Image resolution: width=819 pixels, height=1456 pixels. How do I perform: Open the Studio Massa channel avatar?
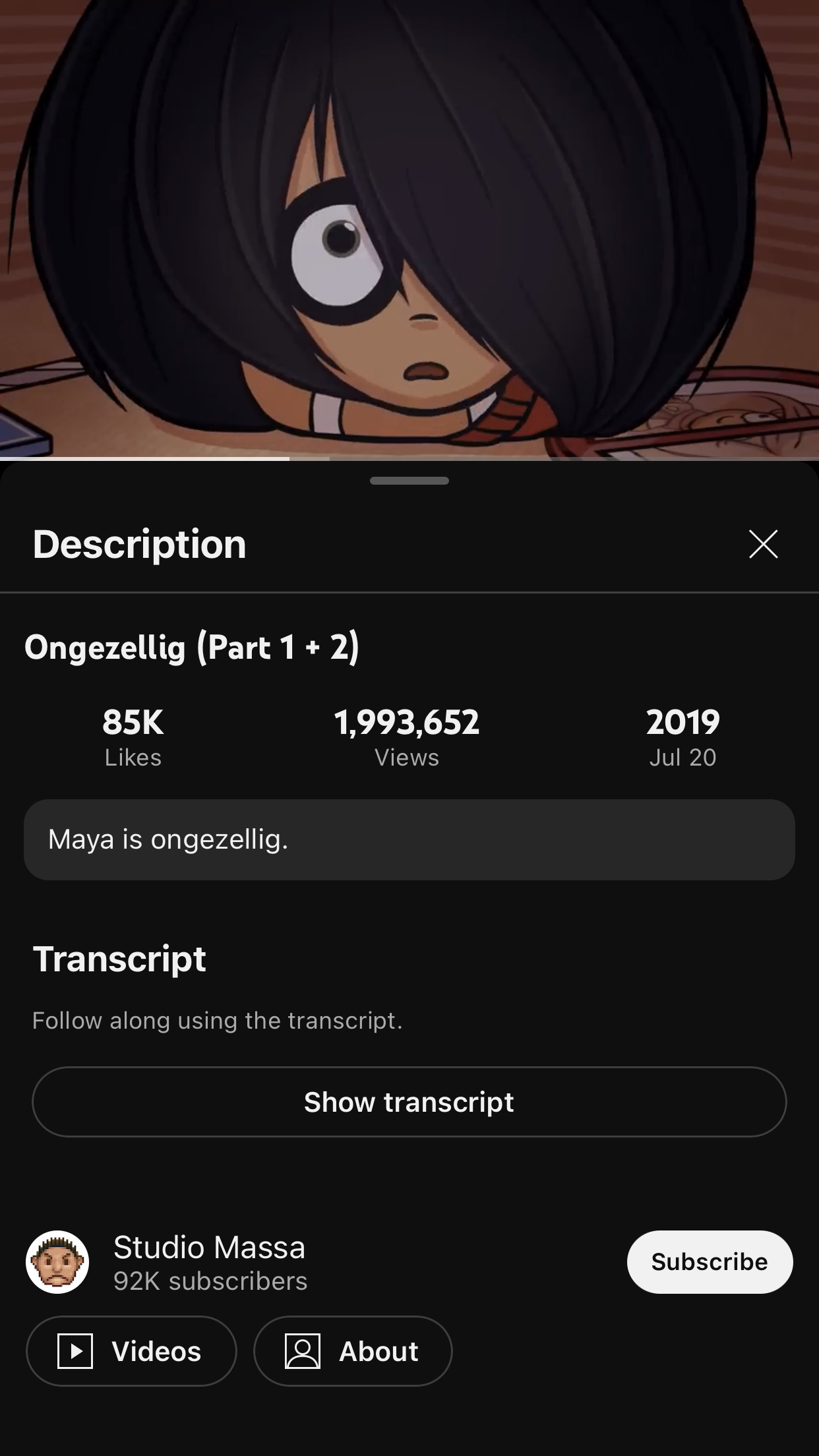(x=57, y=1261)
